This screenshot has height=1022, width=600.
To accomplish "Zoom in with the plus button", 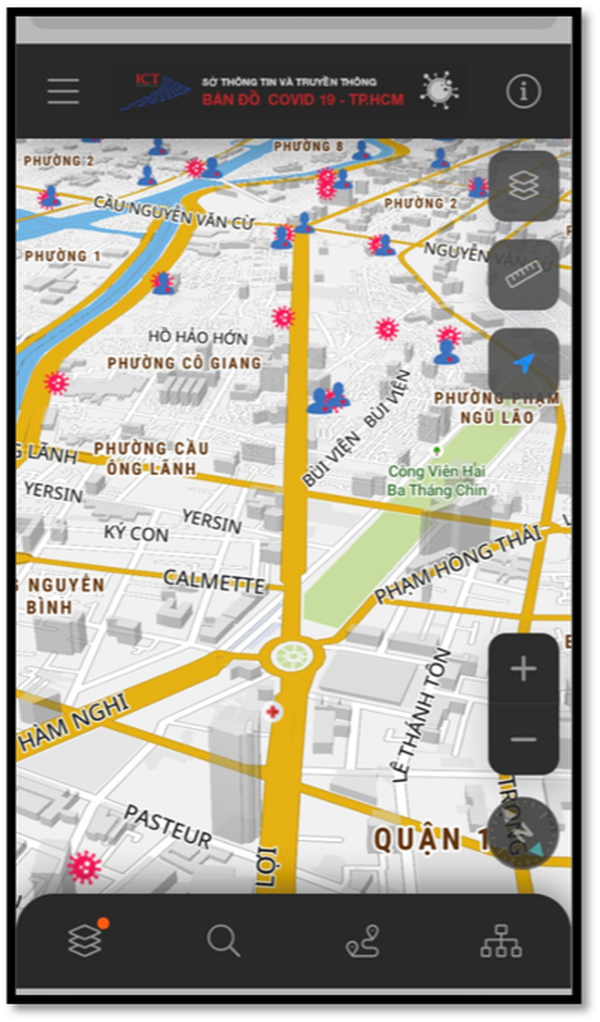I will click(x=524, y=669).
